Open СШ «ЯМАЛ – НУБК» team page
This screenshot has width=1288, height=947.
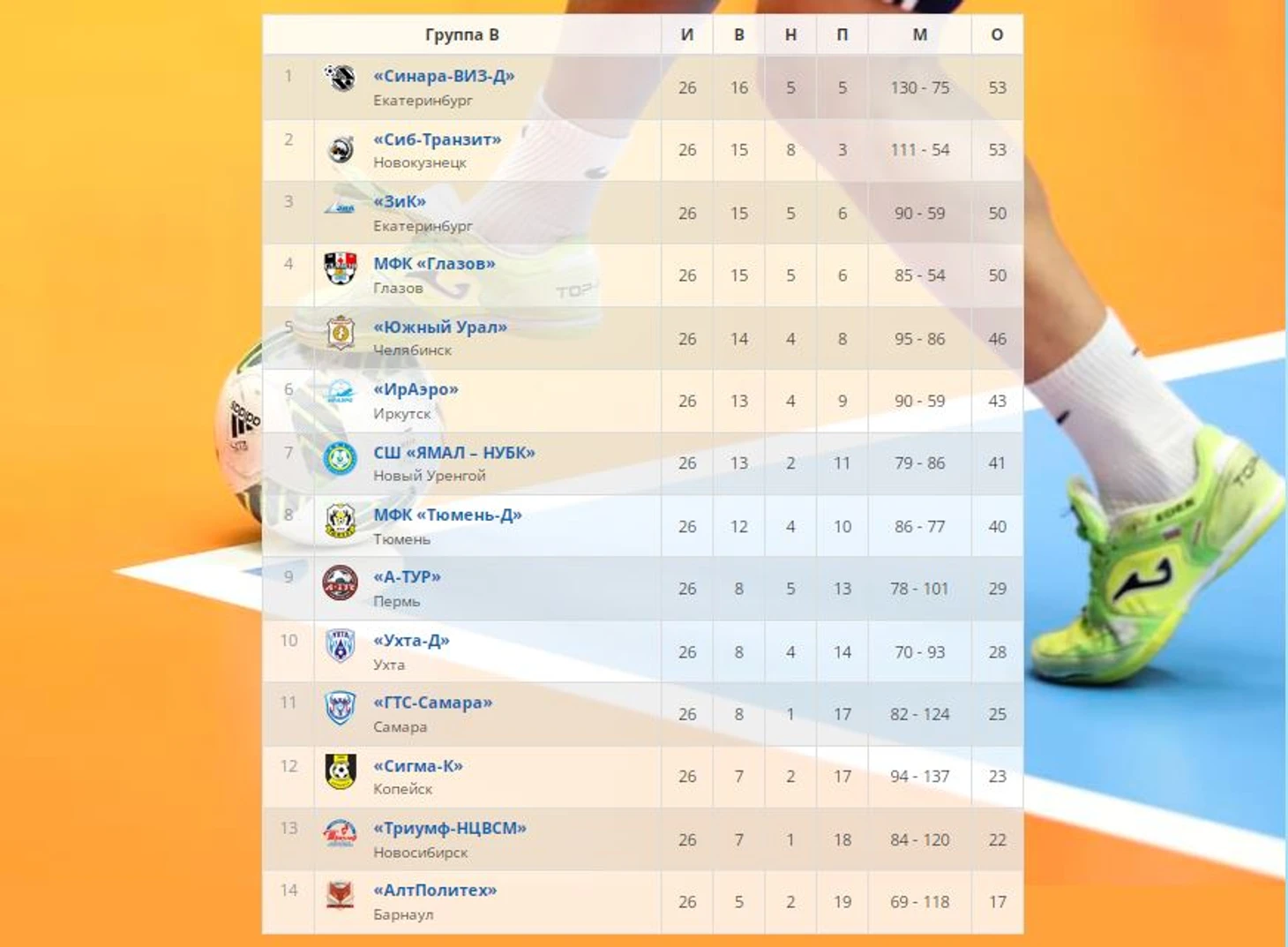click(x=453, y=453)
